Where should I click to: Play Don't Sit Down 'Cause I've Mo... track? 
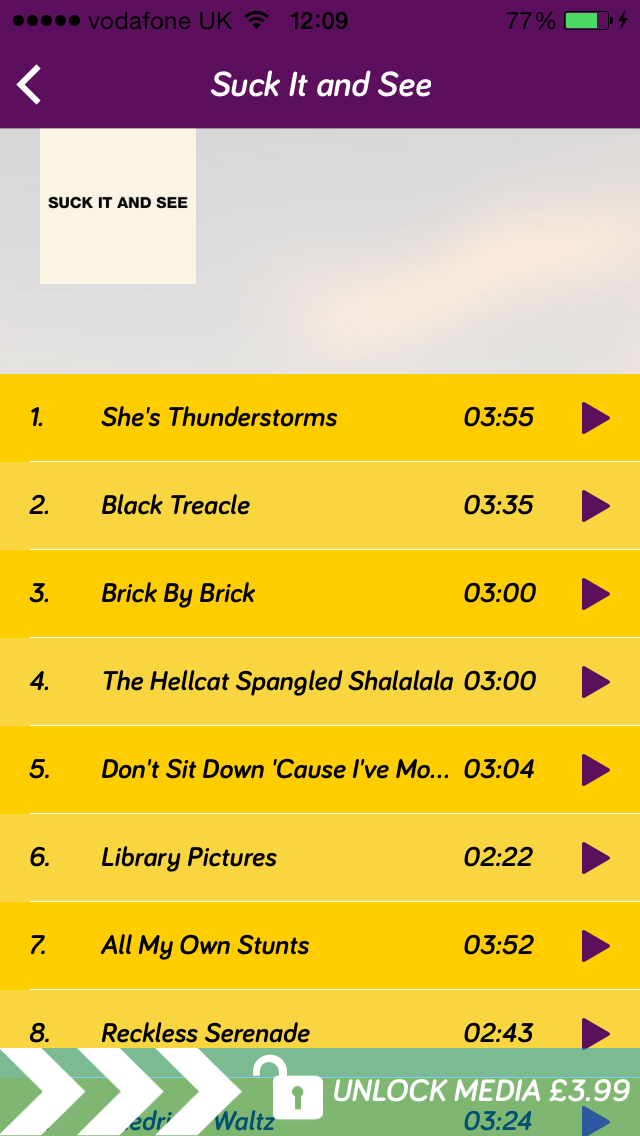[596, 769]
